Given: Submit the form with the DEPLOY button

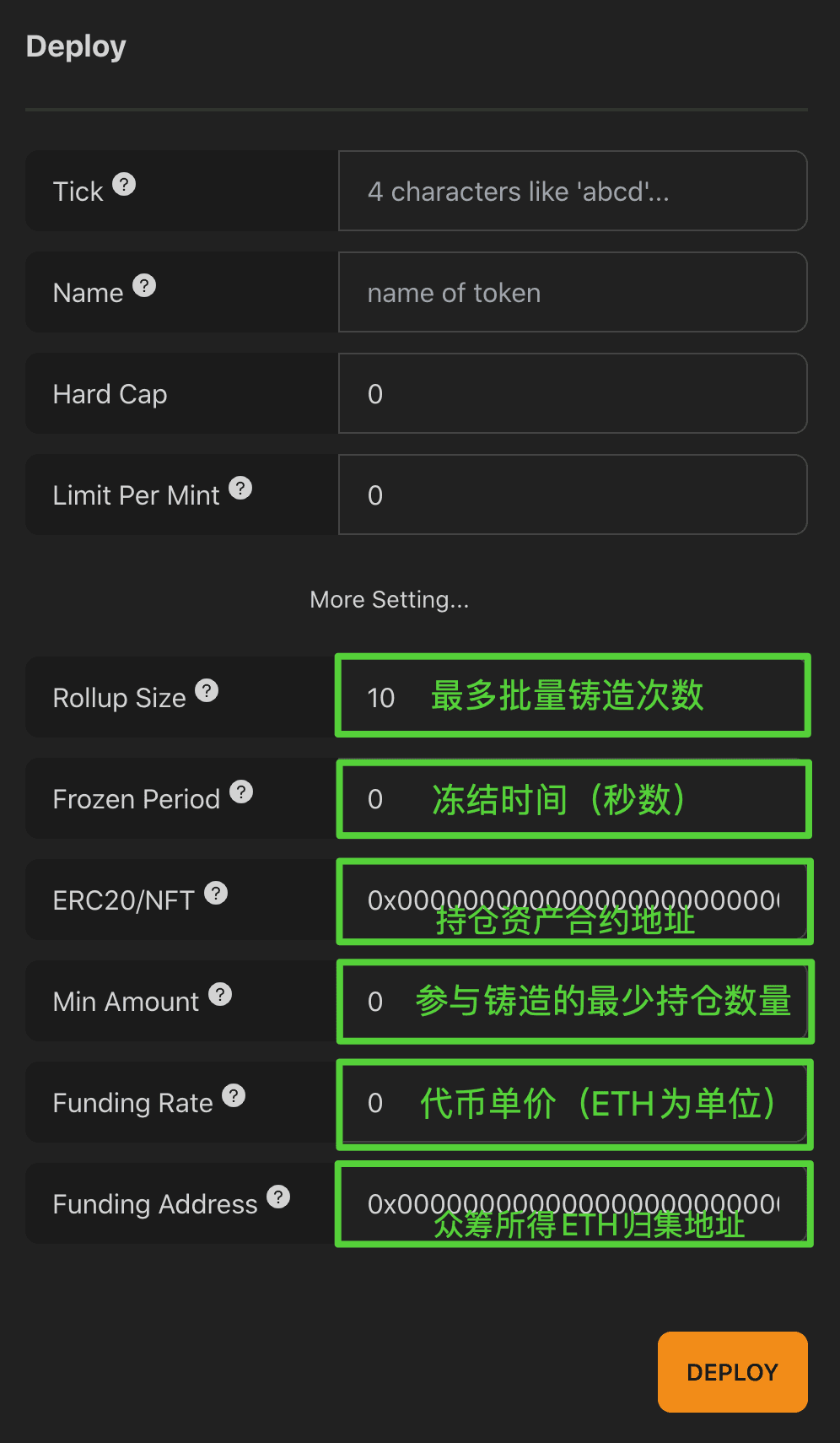Looking at the screenshot, I should tap(732, 1372).
